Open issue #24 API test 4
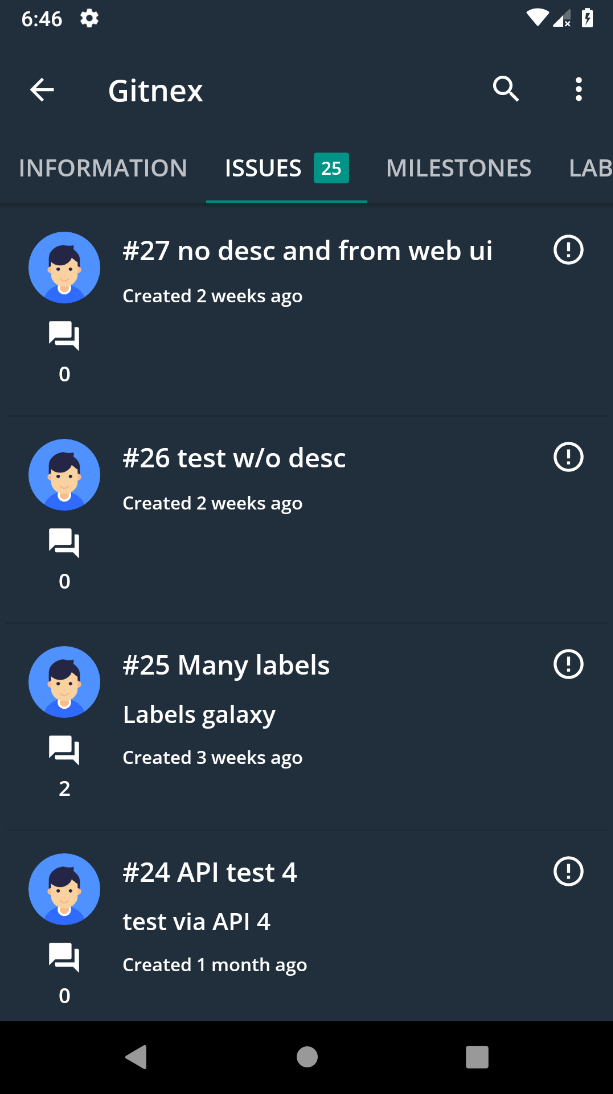The height and width of the screenshot is (1094, 613). (210, 872)
